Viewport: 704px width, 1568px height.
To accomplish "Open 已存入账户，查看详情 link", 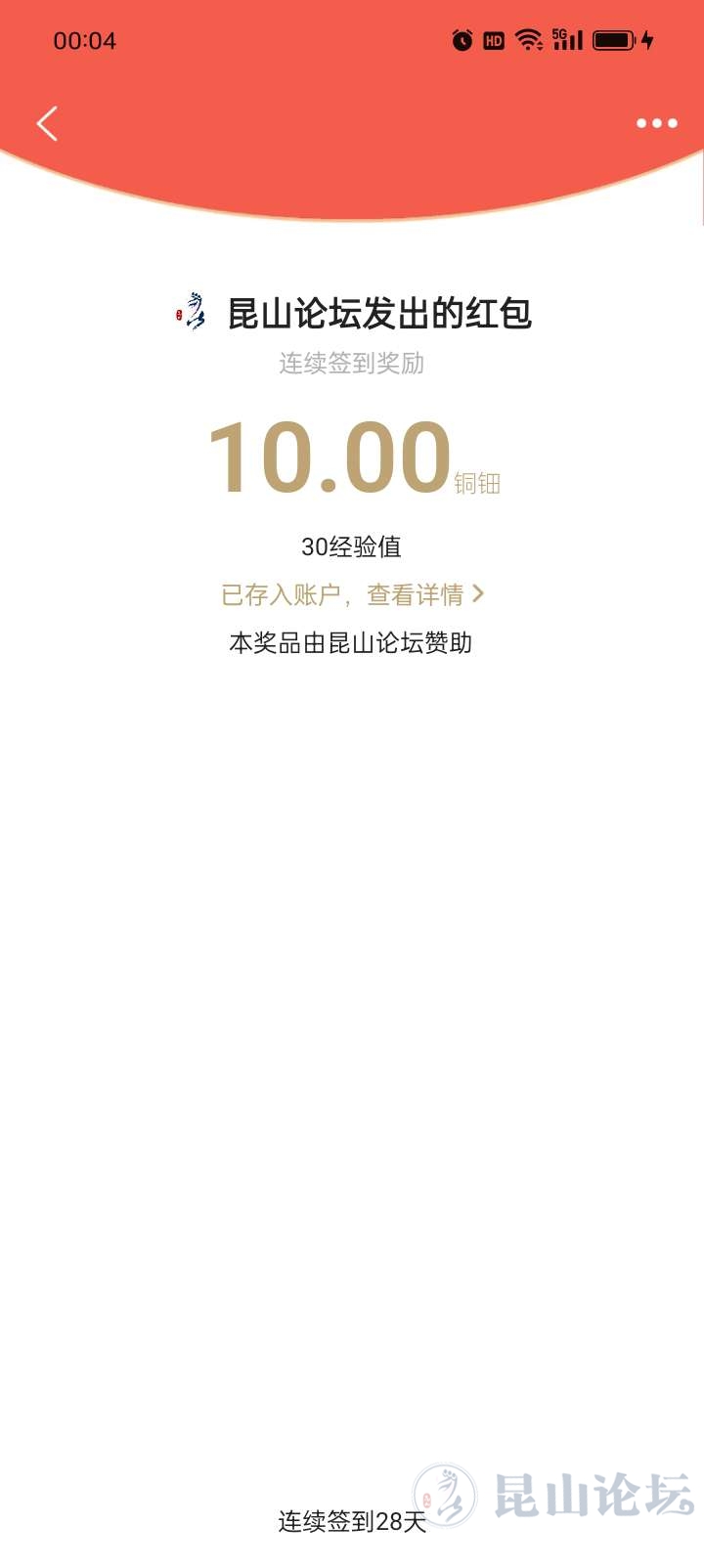I will (x=352, y=594).
